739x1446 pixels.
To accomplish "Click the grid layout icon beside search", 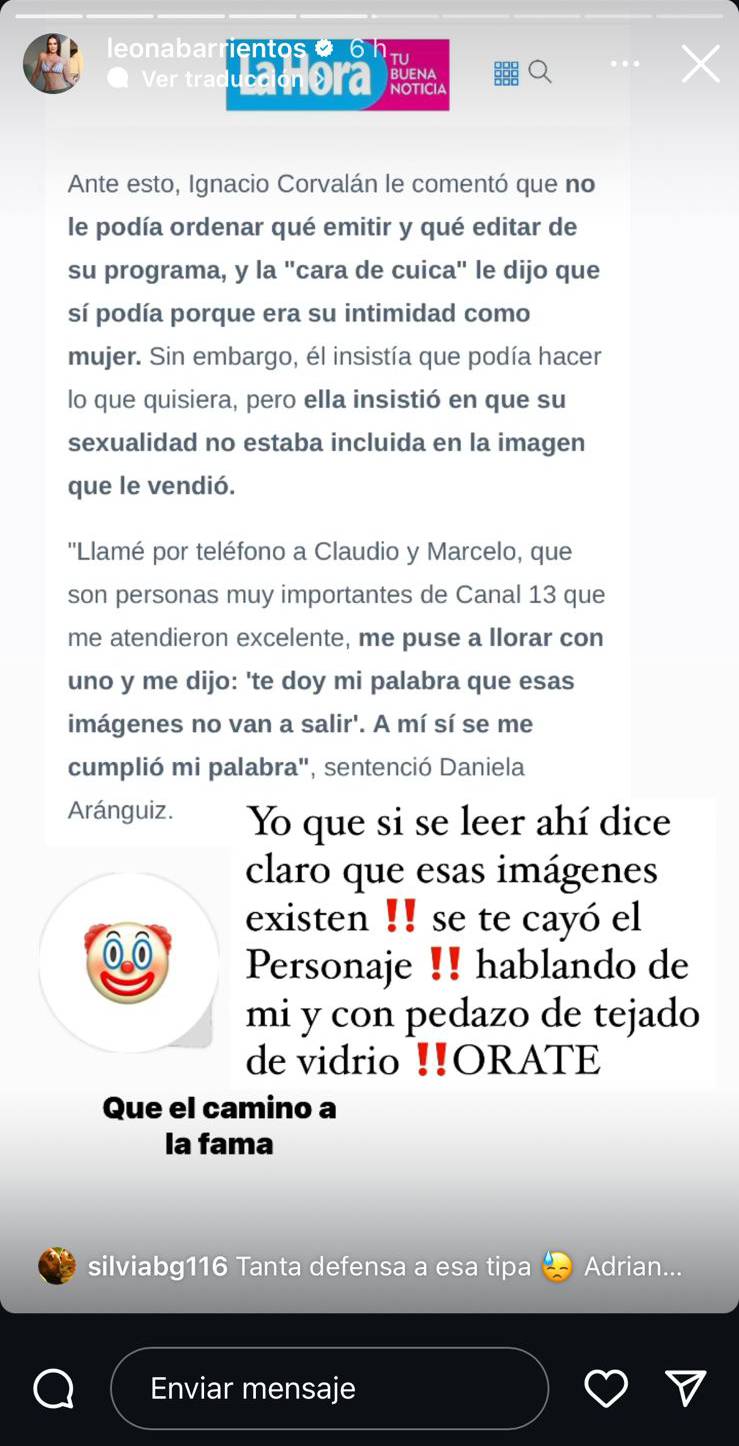I will coord(508,72).
